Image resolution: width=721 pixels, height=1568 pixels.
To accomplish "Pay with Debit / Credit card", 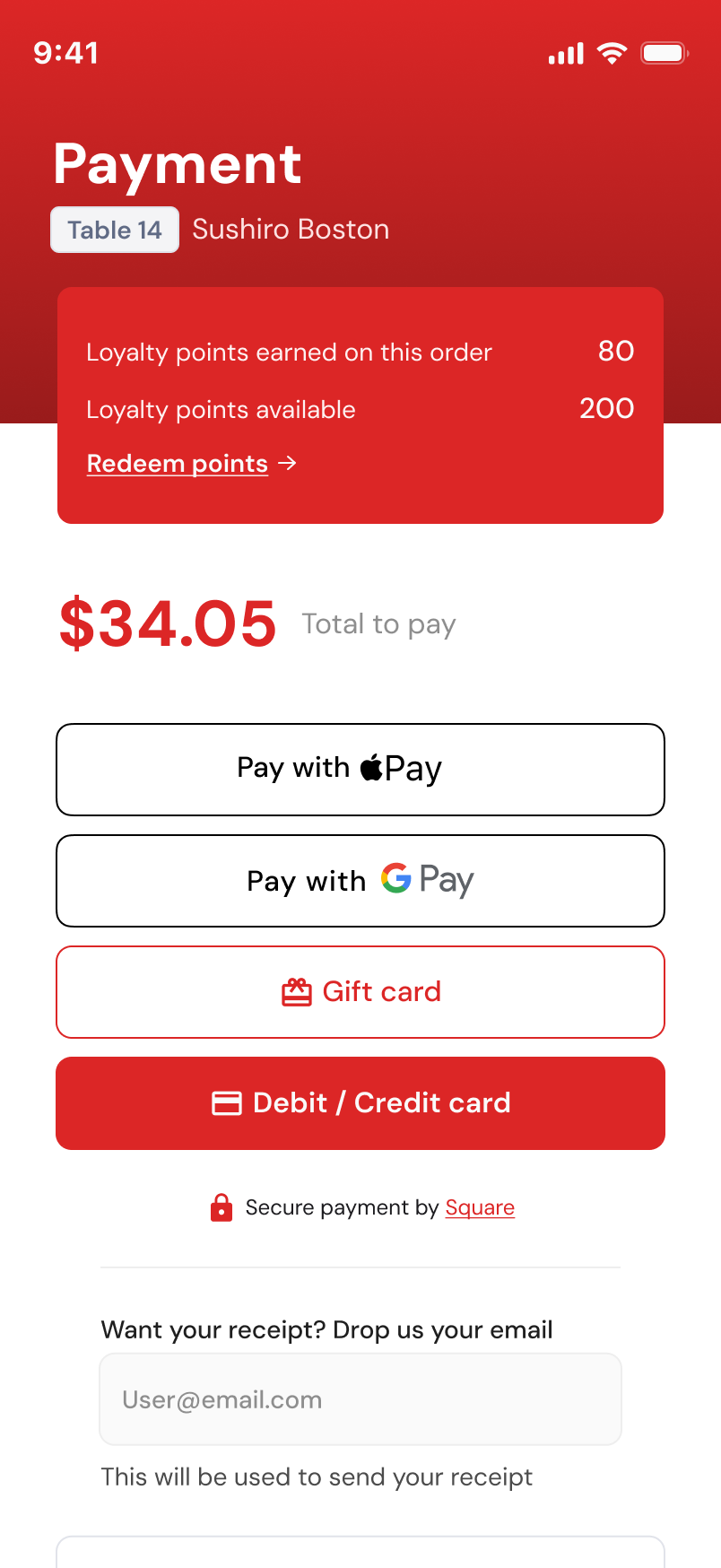I will (x=360, y=1102).
